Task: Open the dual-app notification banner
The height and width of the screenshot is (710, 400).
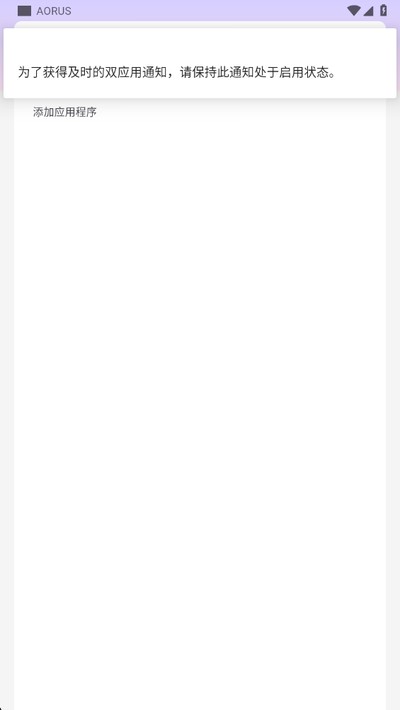Action: click(x=200, y=63)
